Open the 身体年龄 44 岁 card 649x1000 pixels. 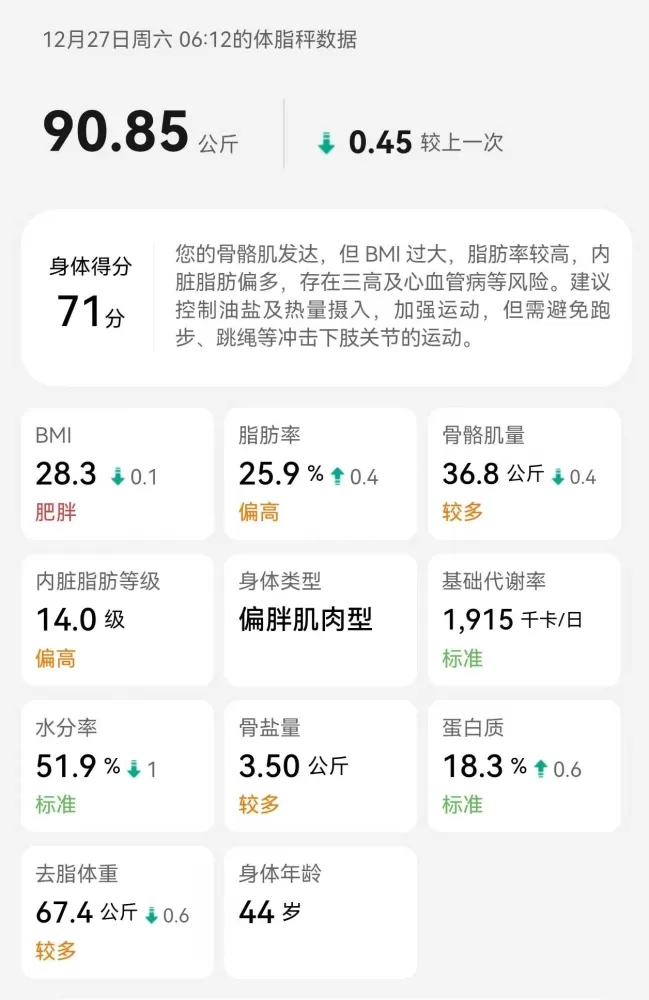click(320, 912)
